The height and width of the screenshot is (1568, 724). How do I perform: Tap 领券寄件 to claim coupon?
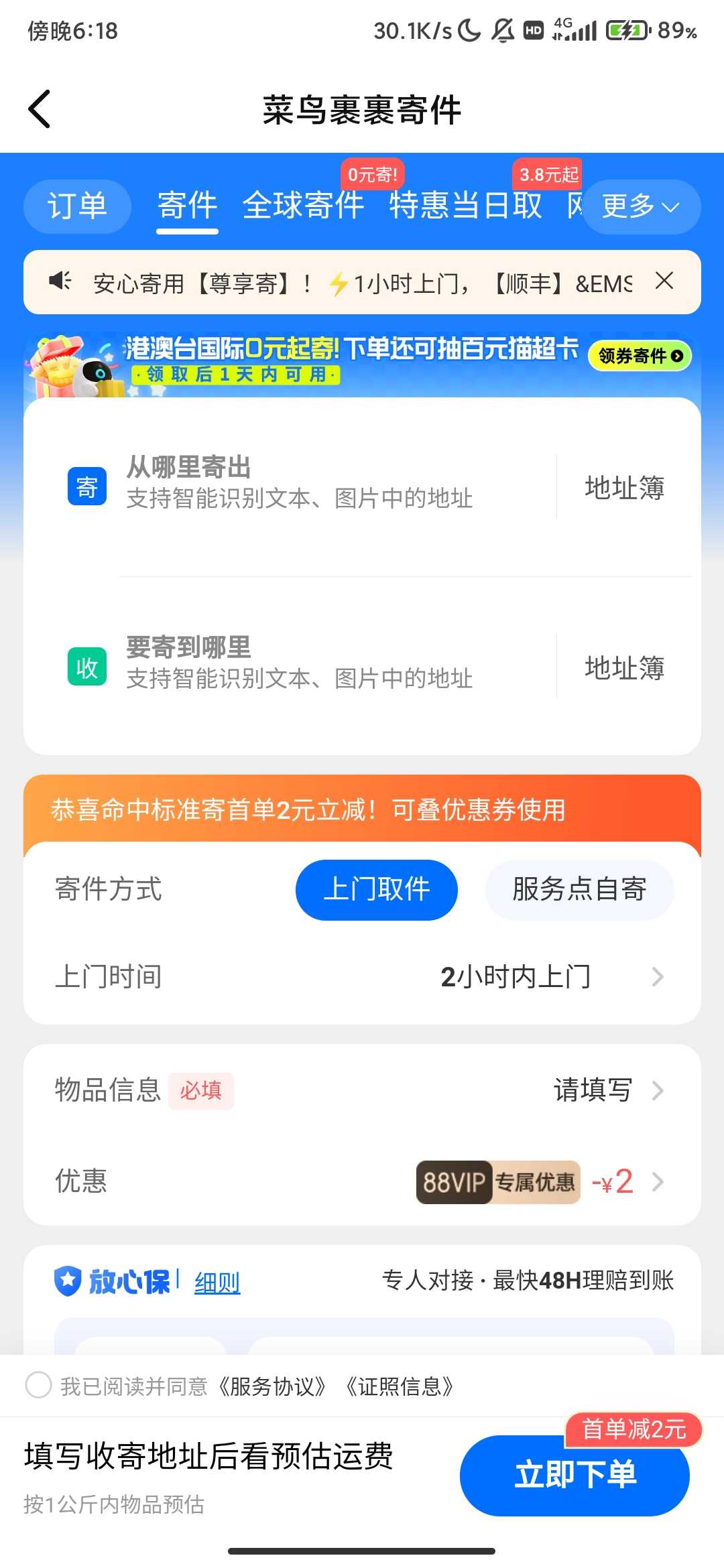pos(640,356)
